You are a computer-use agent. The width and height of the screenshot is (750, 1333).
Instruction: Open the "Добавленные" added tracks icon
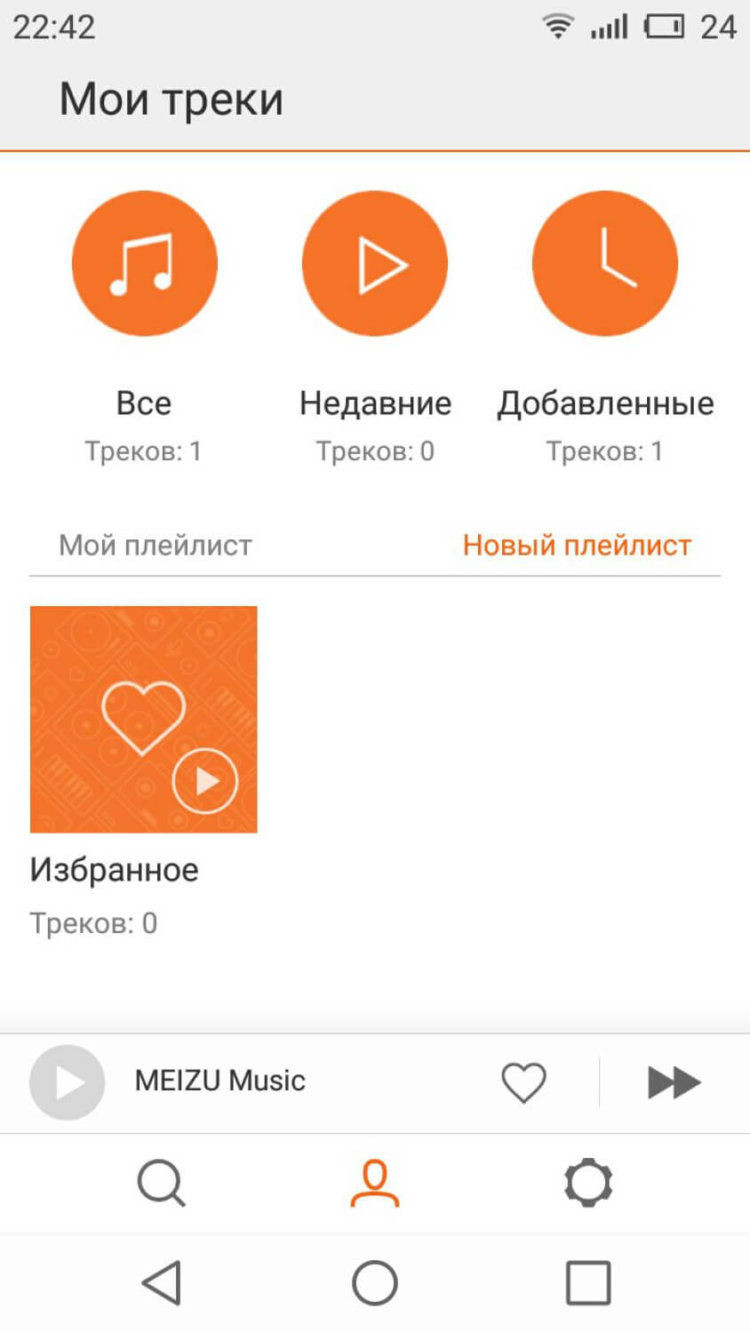604,262
